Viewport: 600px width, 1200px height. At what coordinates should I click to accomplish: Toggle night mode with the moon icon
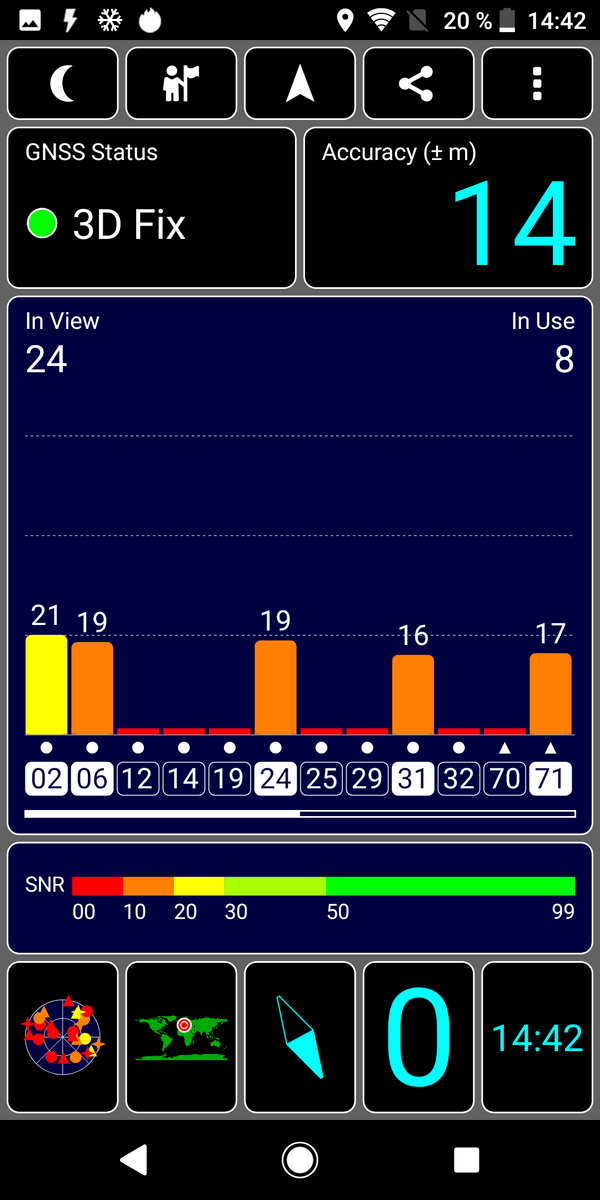coord(63,84)
